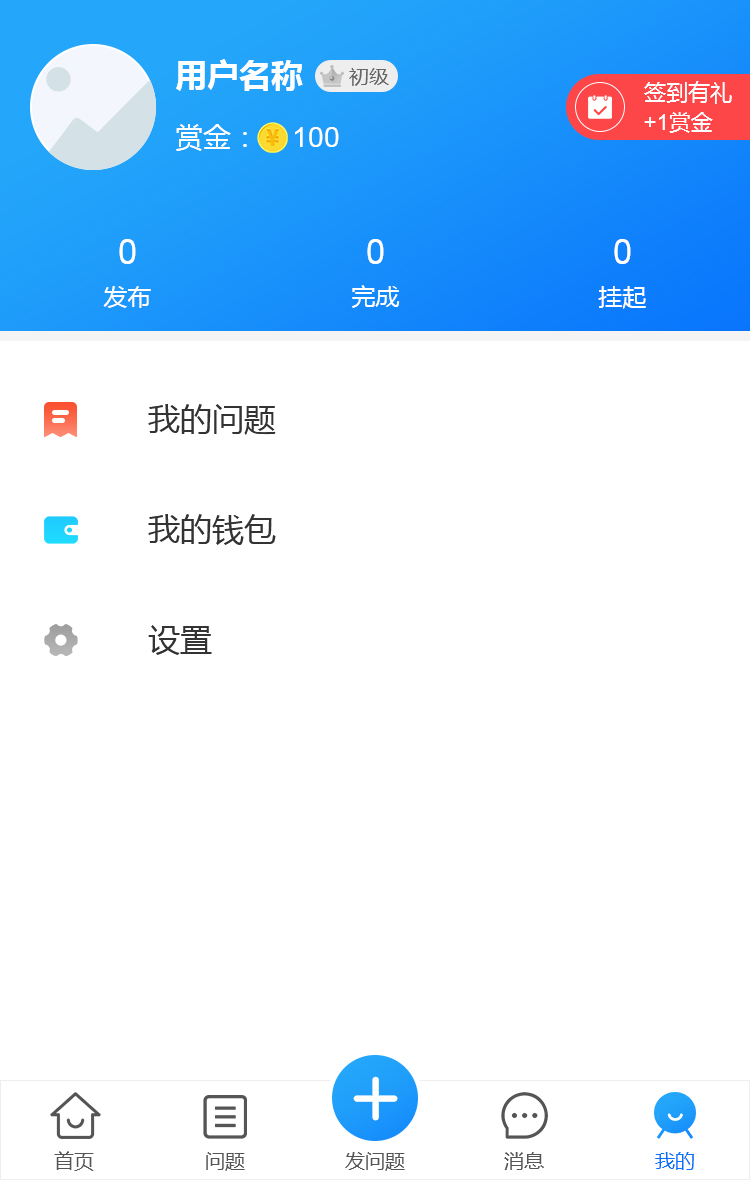View 挂起 pending count

(622, 272)
